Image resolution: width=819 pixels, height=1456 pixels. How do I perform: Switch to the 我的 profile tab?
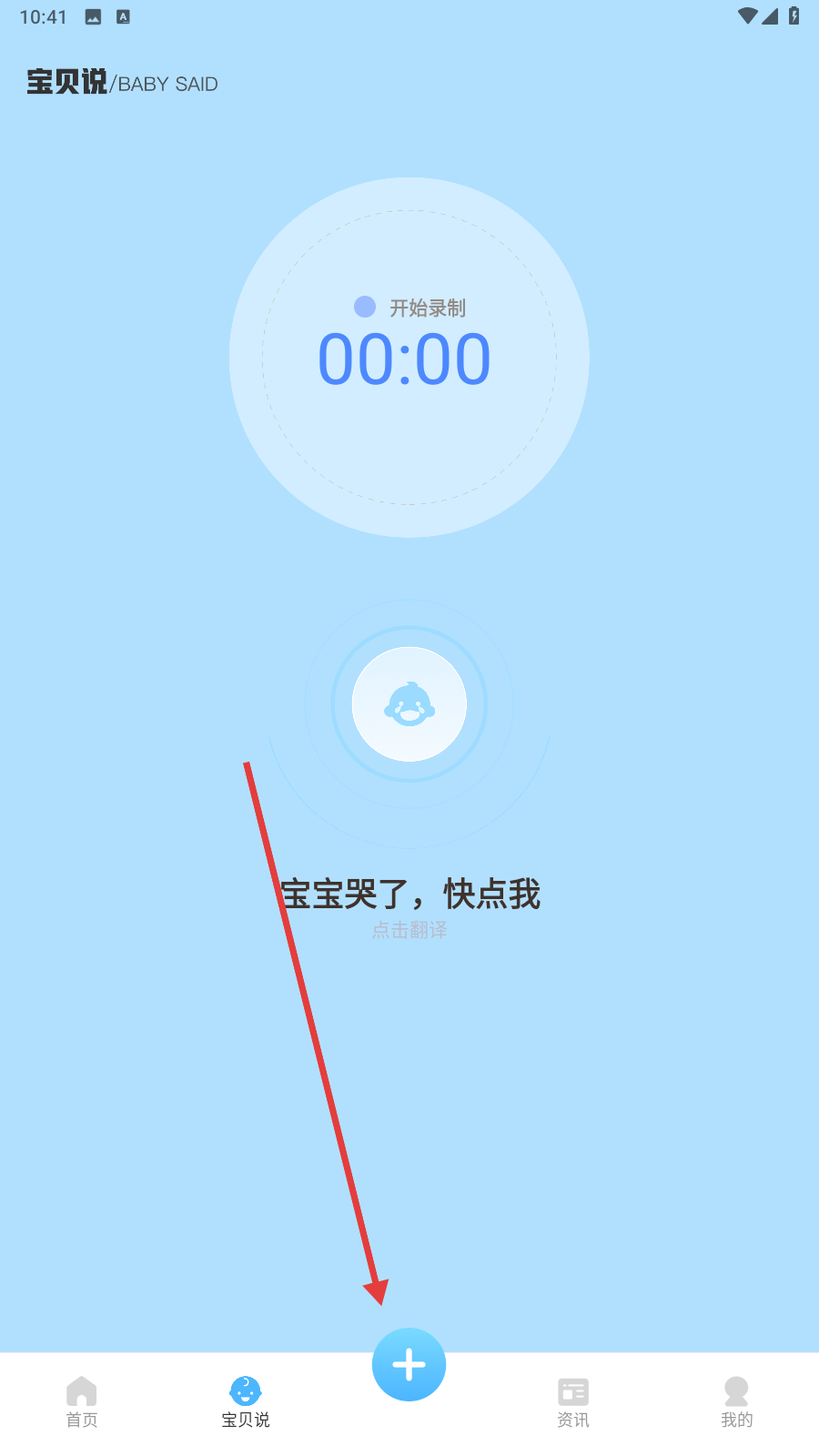tap(737, 1402)
